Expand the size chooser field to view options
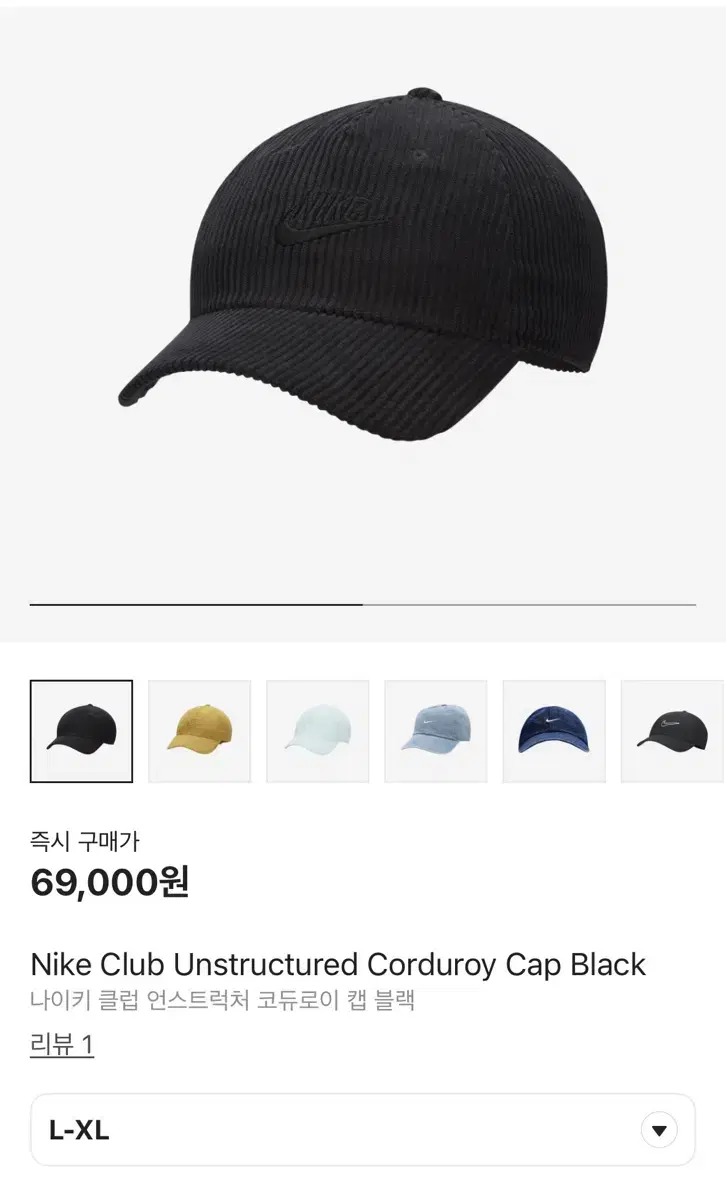This screenshot has height=1200, width=726. 363,1129
